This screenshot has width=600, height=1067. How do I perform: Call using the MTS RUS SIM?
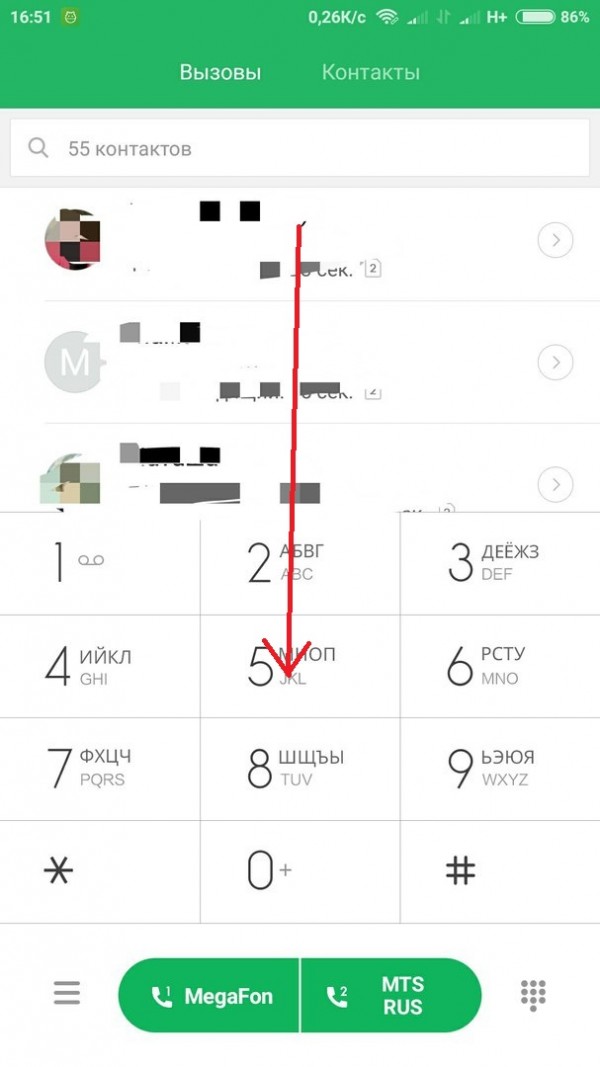(391, 995)
